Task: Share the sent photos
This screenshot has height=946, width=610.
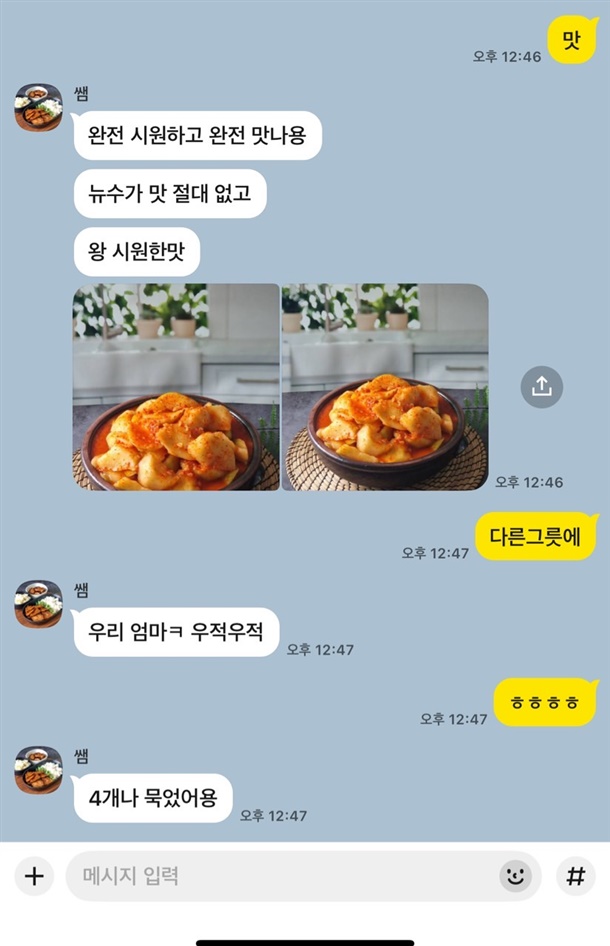Action: click(x=541, y=387)
